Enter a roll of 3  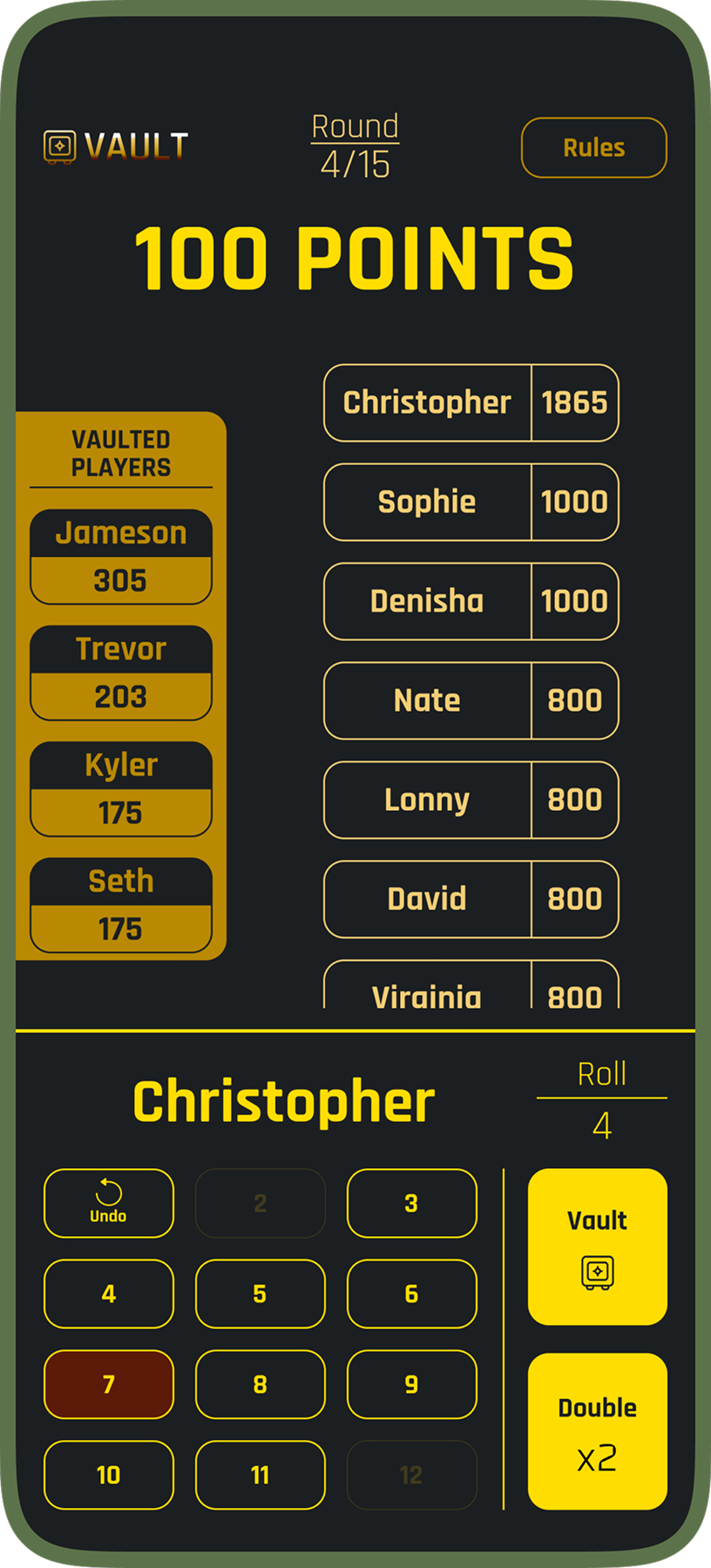[411, 1203]
